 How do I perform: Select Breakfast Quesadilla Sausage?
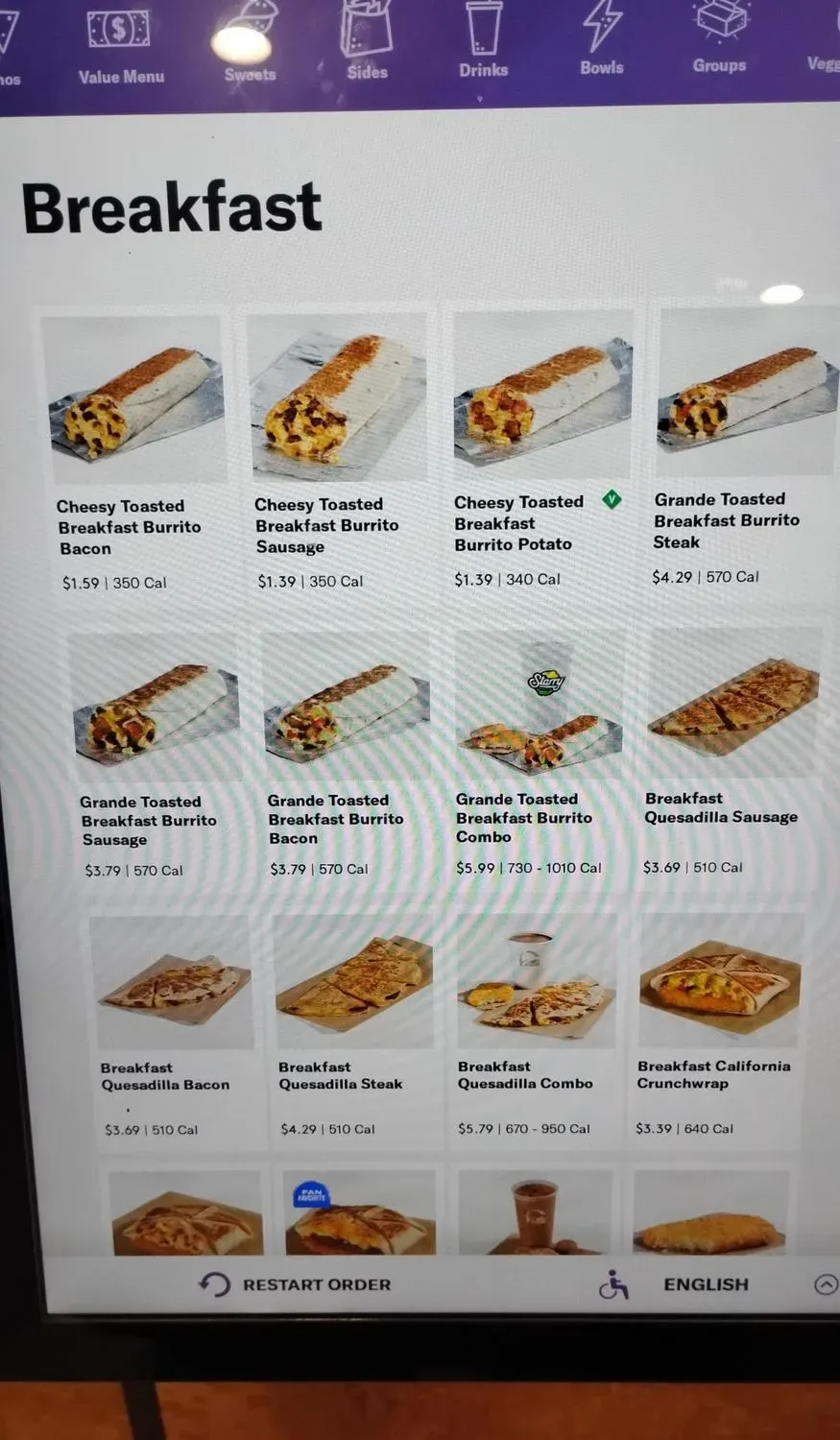(732, 747)
